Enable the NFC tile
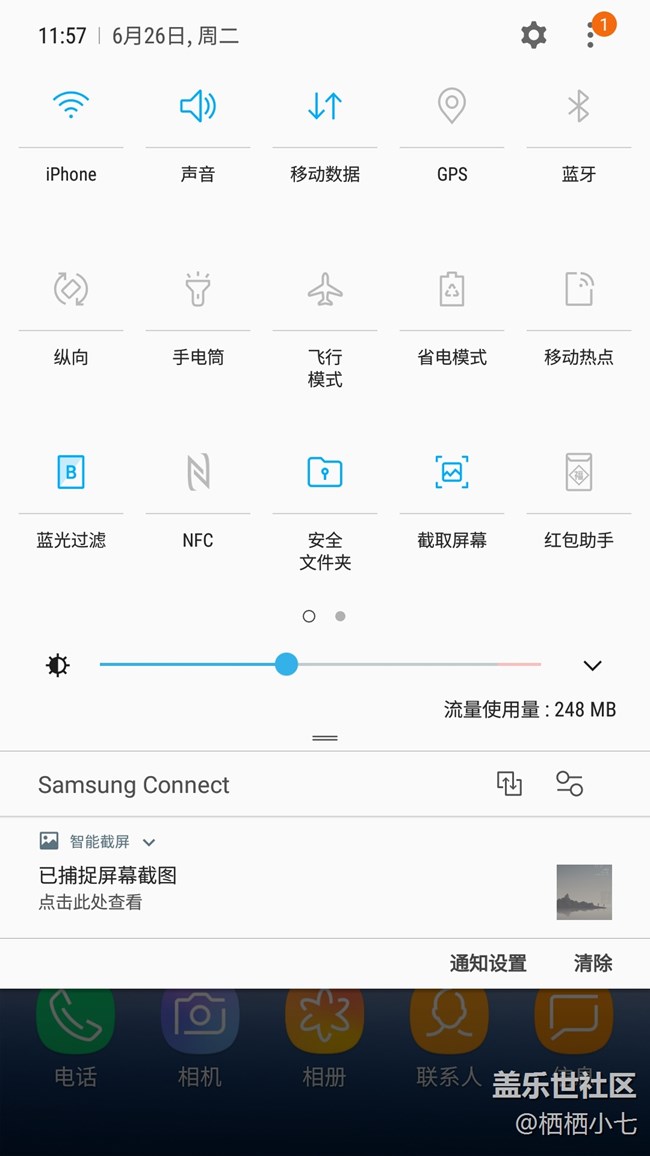This screenshot has height=1156, width=650. (198, 472)
